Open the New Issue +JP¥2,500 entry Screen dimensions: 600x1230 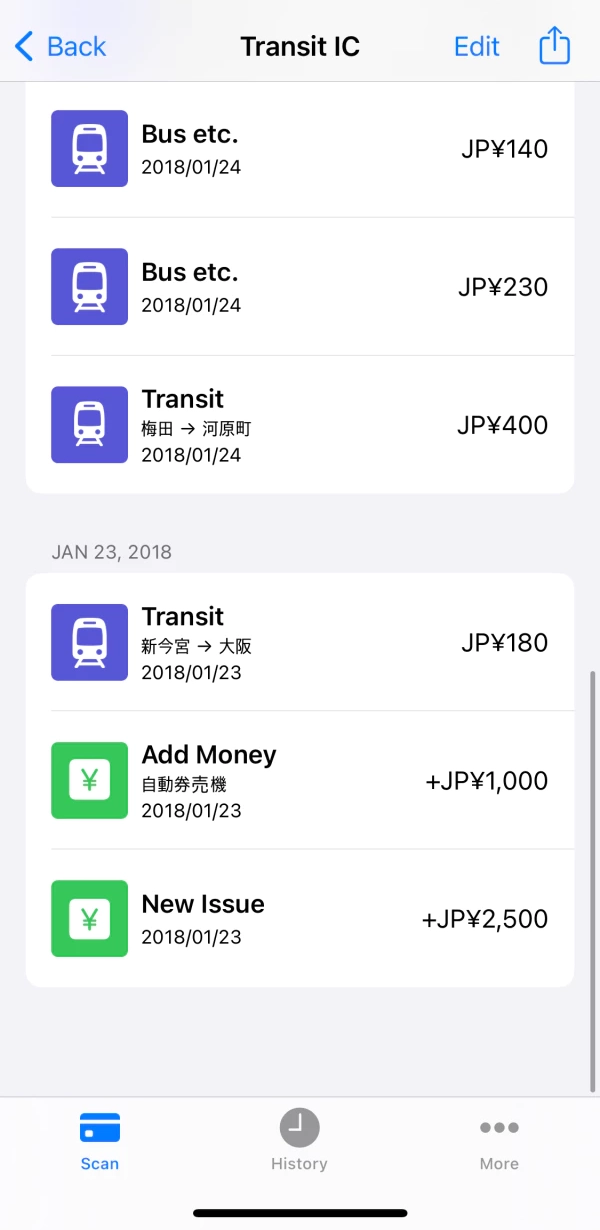coord(300,918)
